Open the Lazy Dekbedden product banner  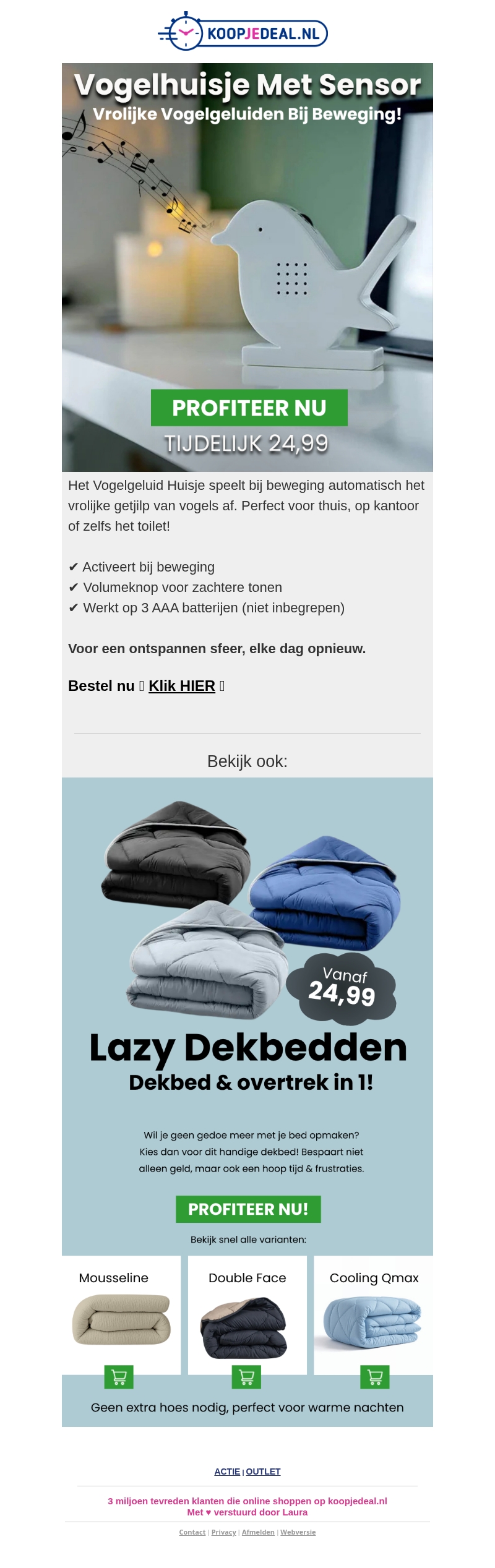[x=247, y=990]
